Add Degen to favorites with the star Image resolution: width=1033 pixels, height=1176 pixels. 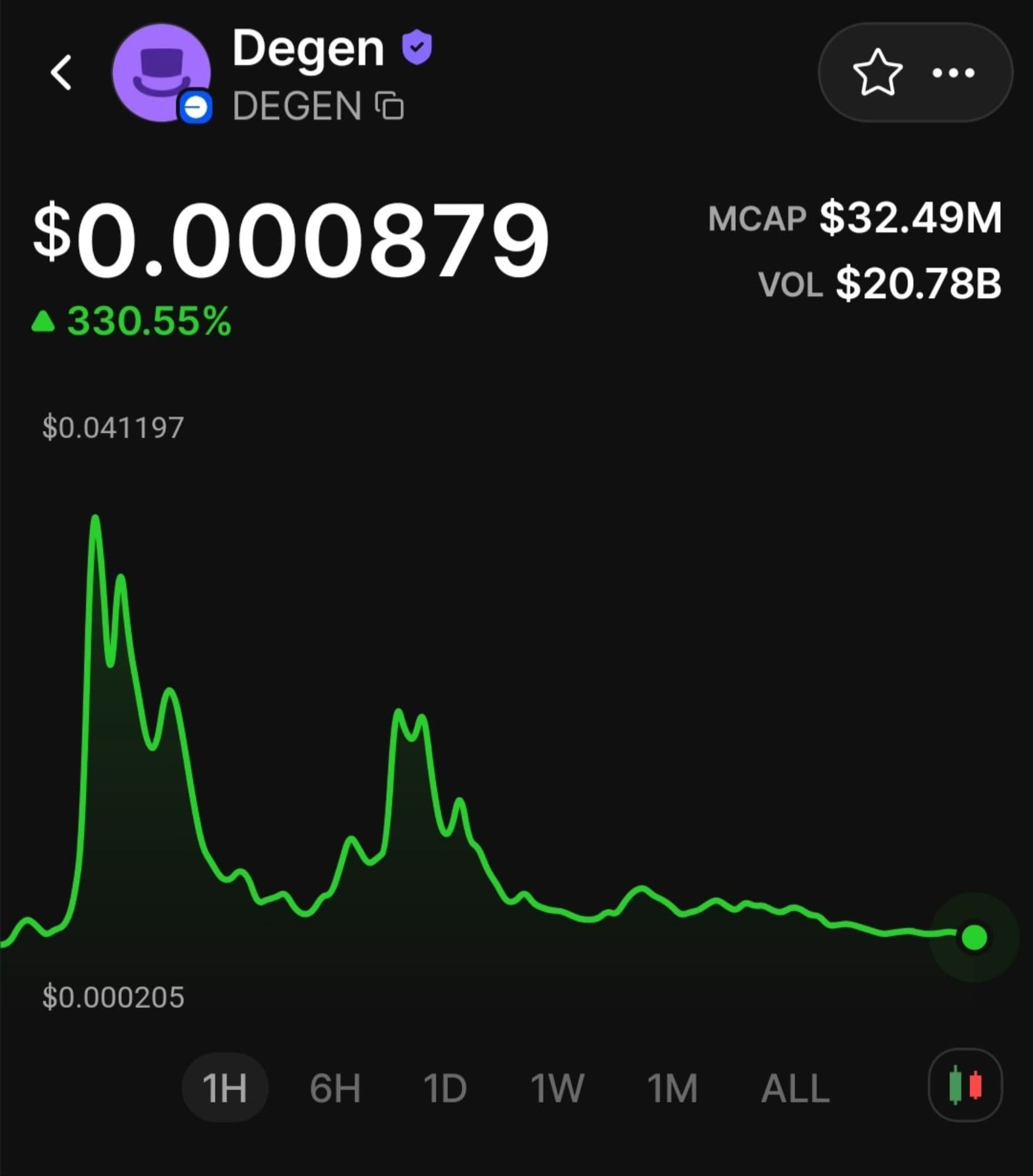click(877, 73)
